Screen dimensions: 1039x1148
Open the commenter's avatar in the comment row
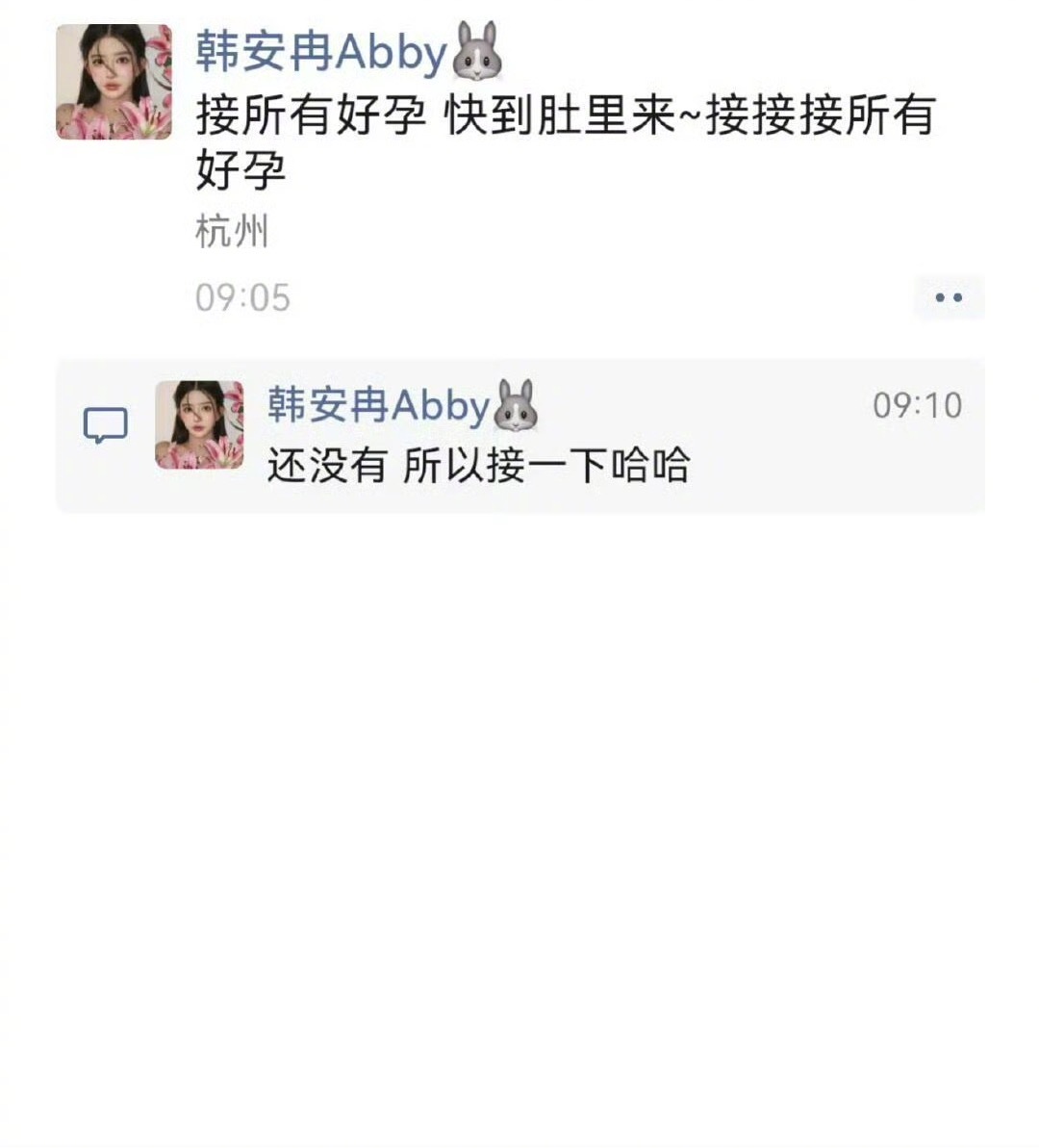click(x=199, y=424)
